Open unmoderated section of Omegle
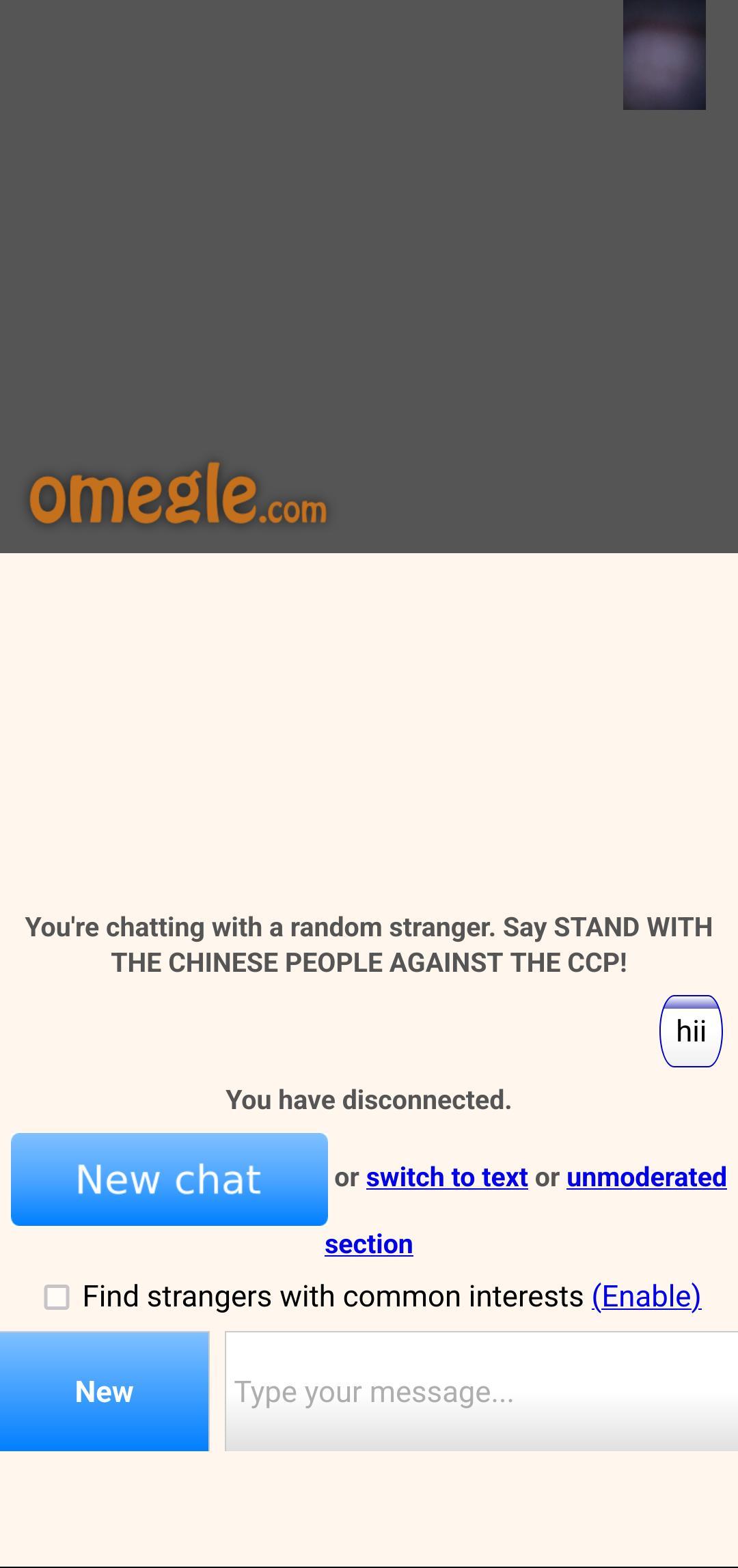 pyautogui.click(x=646, y=1177)
